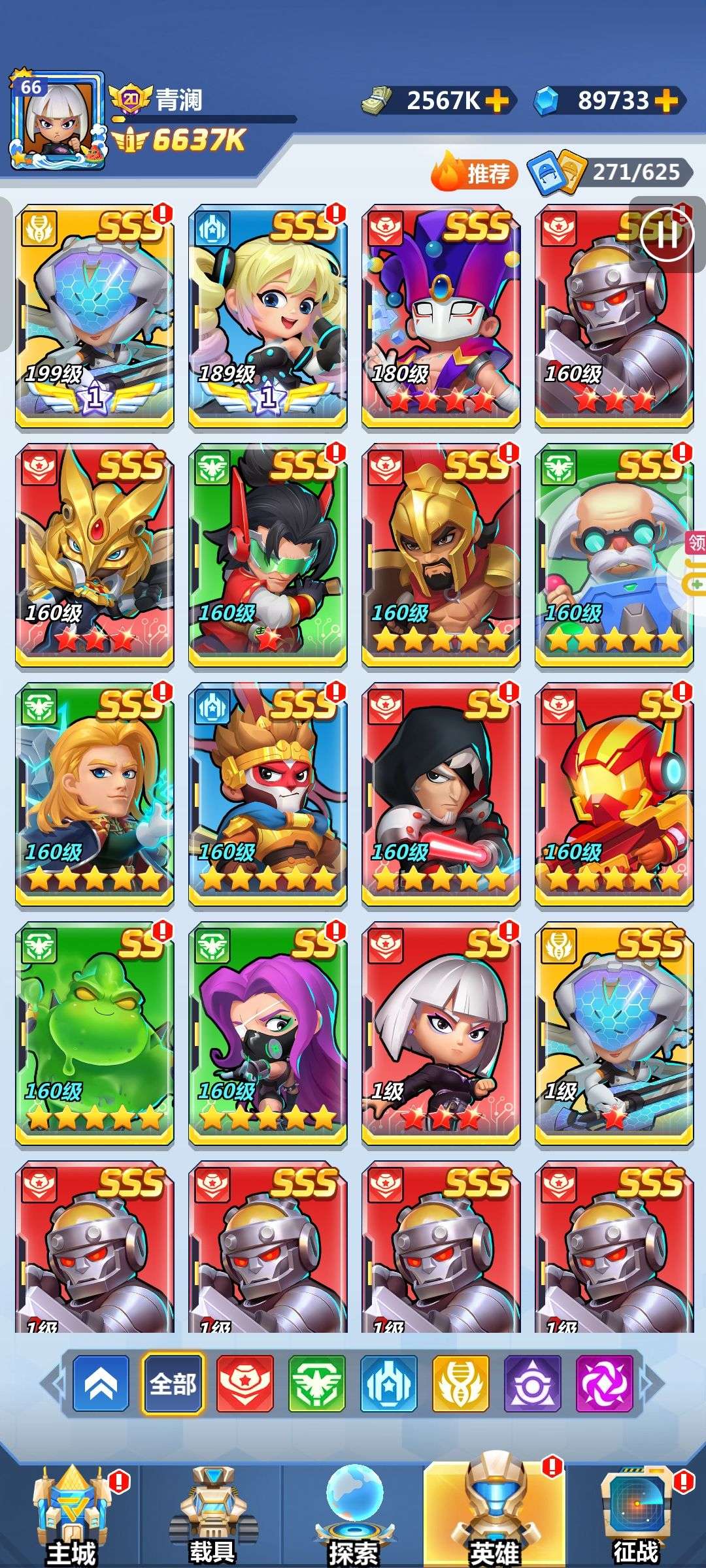Tap the blue double-chevron sort button
Screen dimensions: 706x1568
pos(101,1384)
